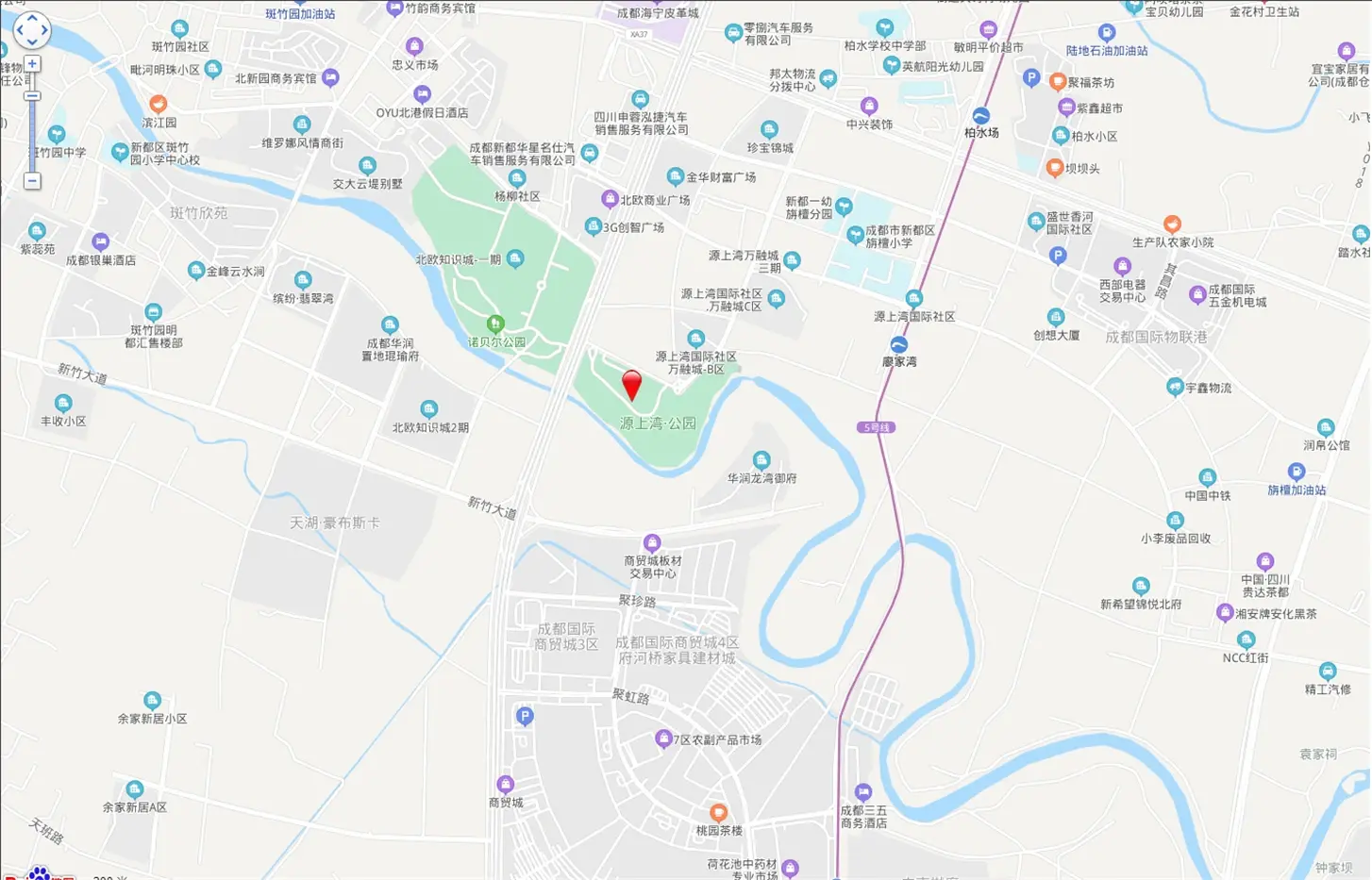Tap the 旃檀加油站 gas station marker

click(x=1296, y=473)
